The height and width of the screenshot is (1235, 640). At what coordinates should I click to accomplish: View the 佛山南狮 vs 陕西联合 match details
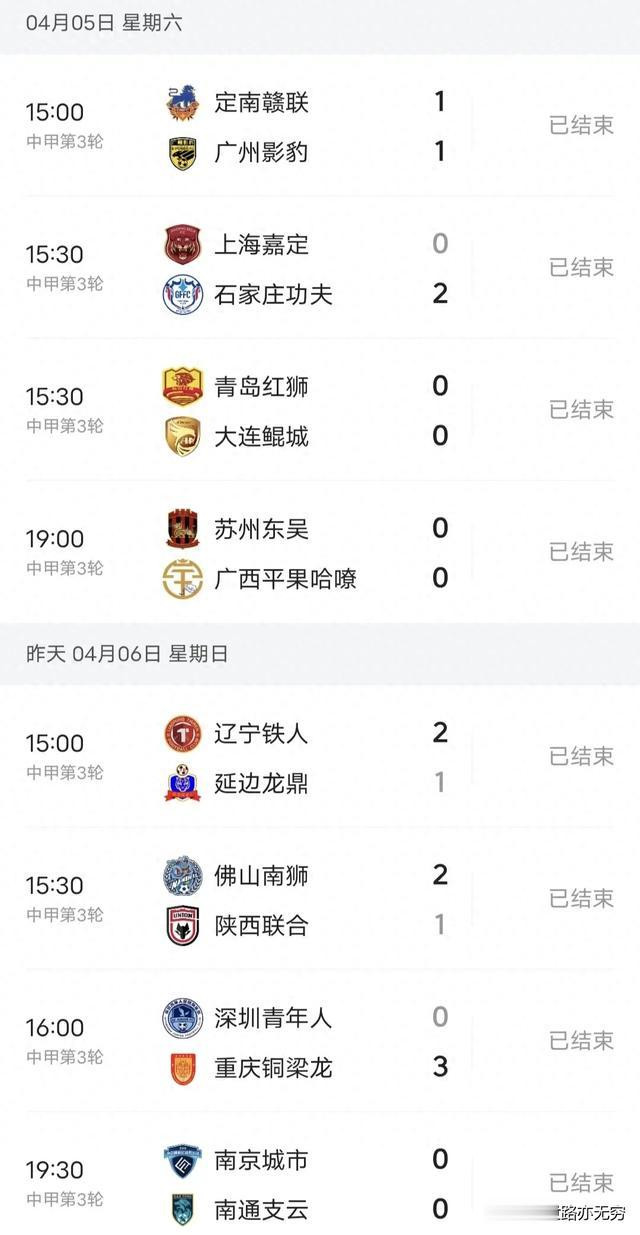[320, 899]
